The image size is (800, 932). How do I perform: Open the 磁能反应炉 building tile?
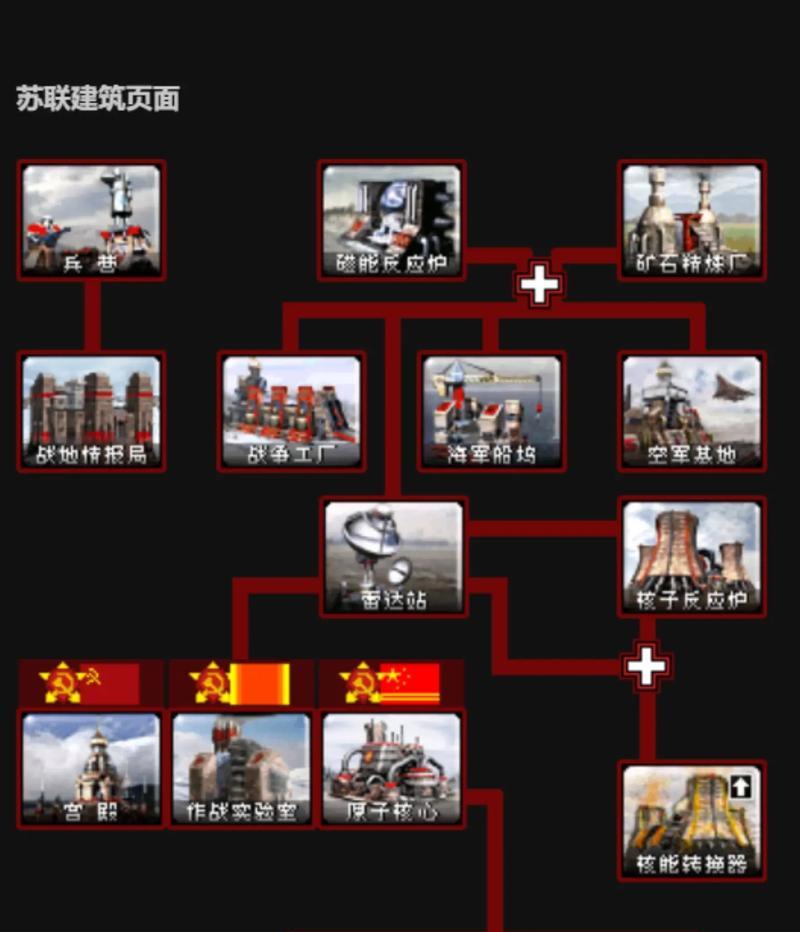(392, 219)
